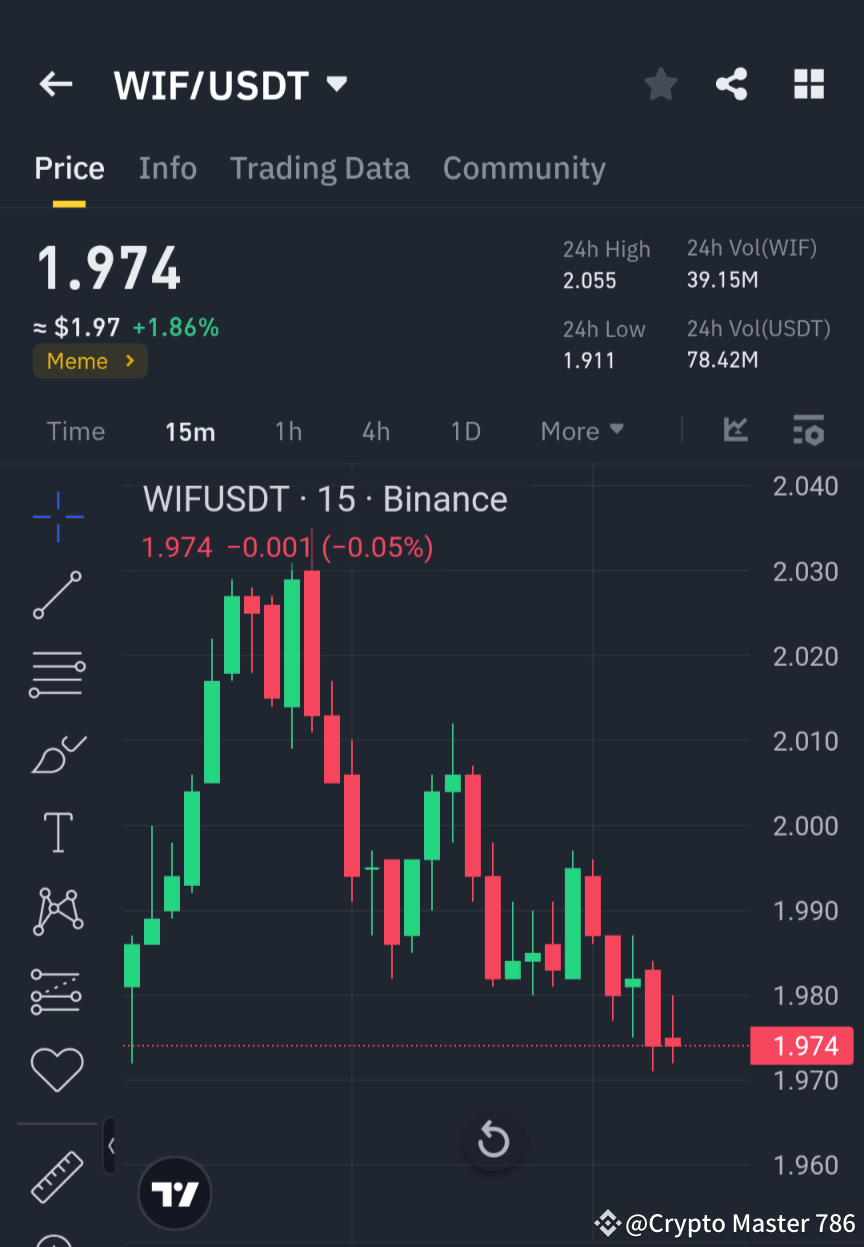Select the XABCD pattern tool

coord(57,910)
